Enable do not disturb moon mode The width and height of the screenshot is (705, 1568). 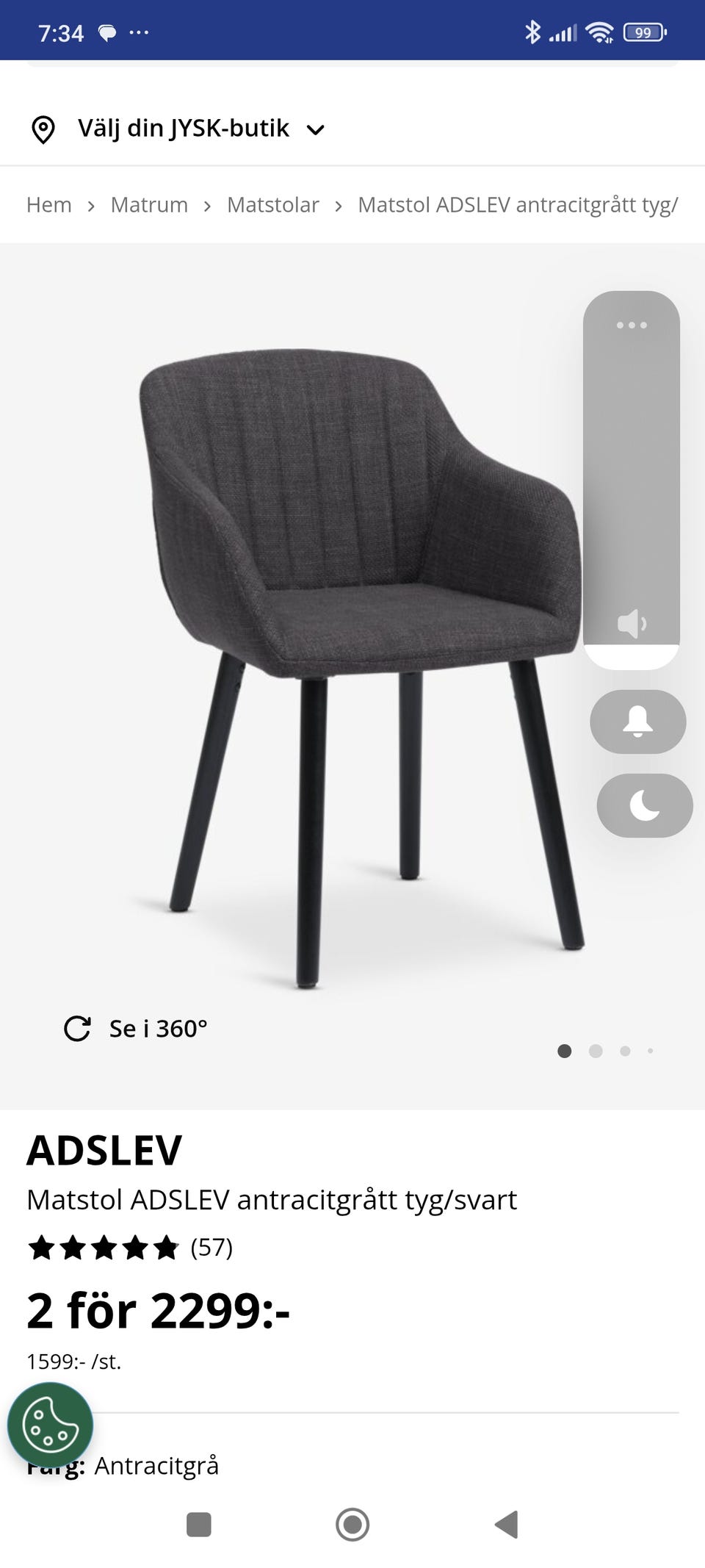coord(644,805)
